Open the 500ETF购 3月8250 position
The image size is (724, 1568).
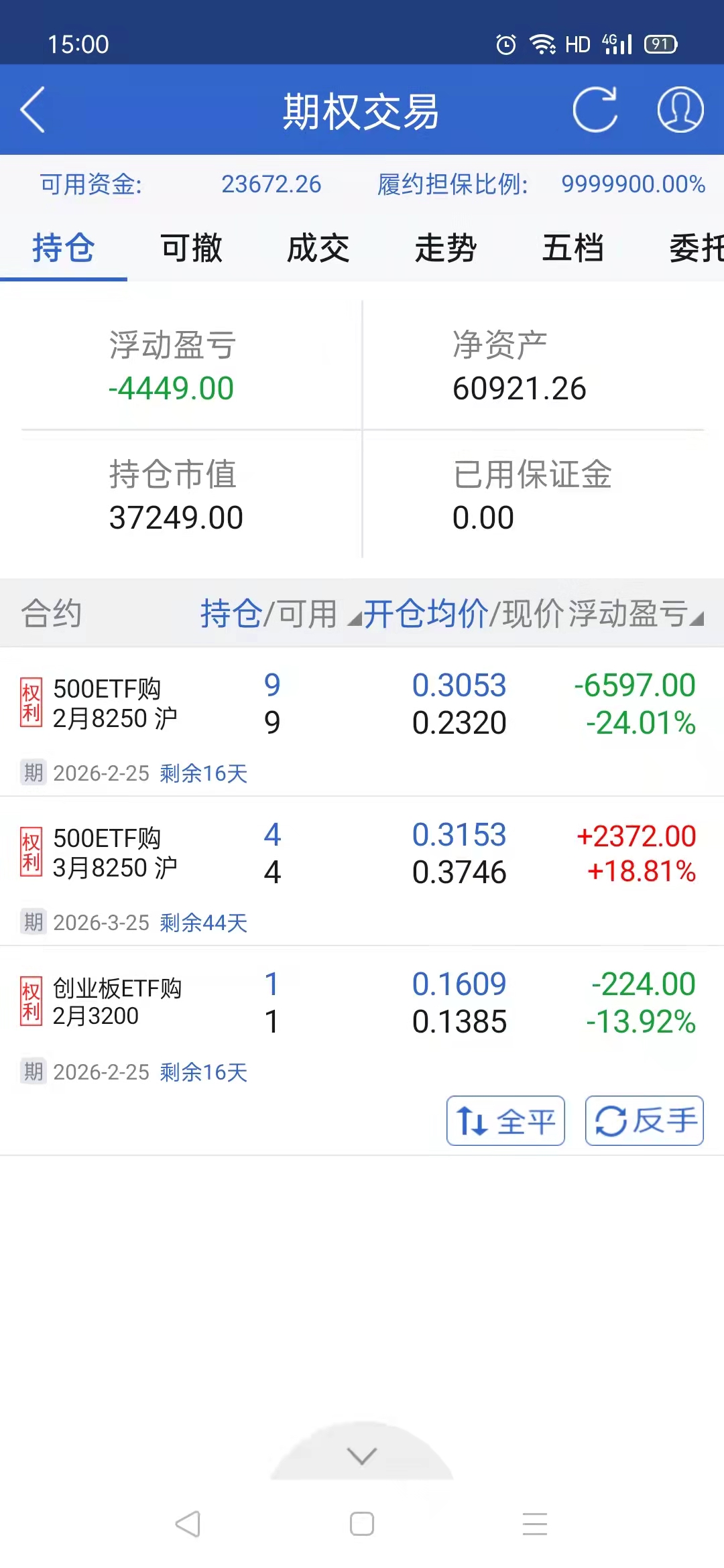point(362,871)
